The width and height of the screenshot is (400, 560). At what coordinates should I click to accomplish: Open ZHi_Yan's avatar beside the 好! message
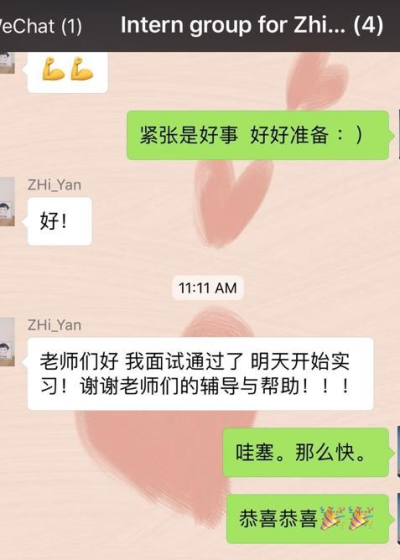(7, 202)
